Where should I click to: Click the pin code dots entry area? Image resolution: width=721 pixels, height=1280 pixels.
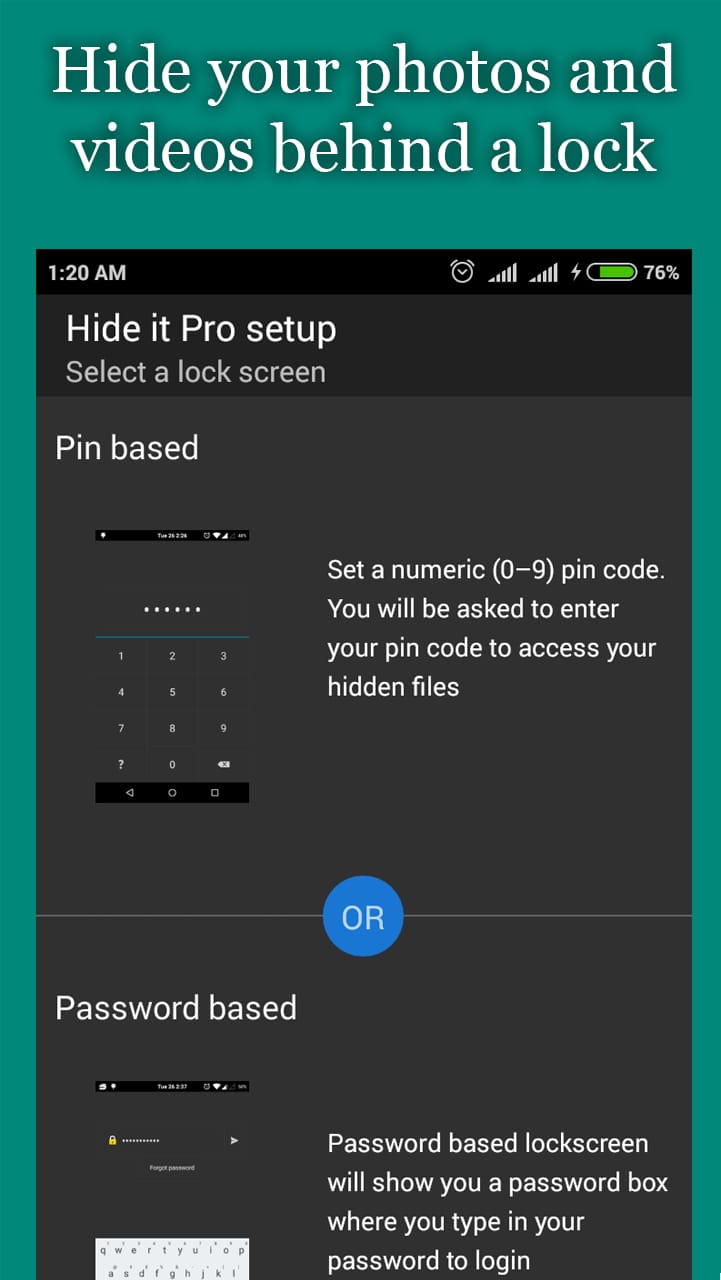(x=171, y=609)
